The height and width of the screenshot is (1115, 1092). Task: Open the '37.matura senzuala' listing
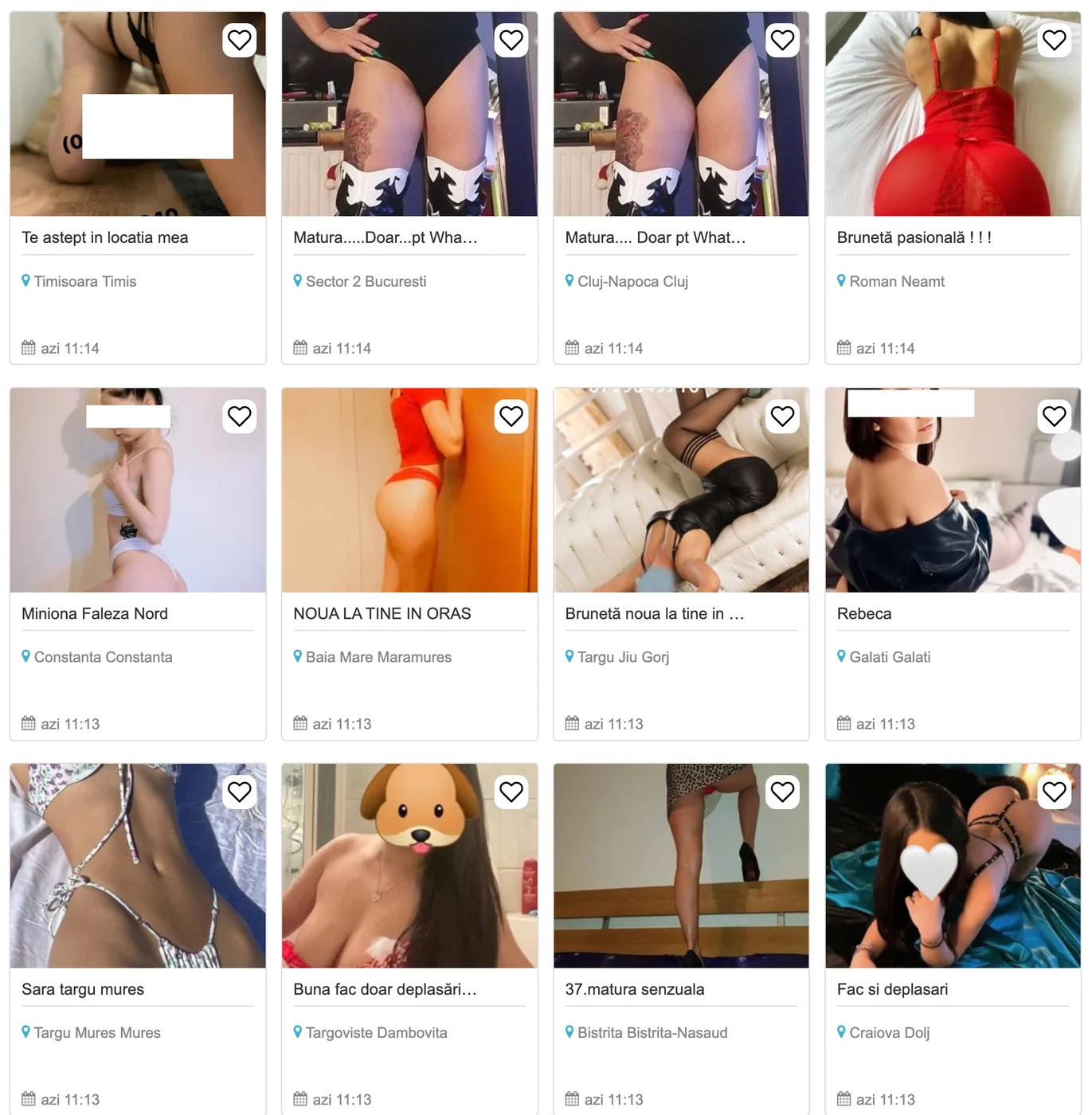pyautogui.click(x=634, y=989)
